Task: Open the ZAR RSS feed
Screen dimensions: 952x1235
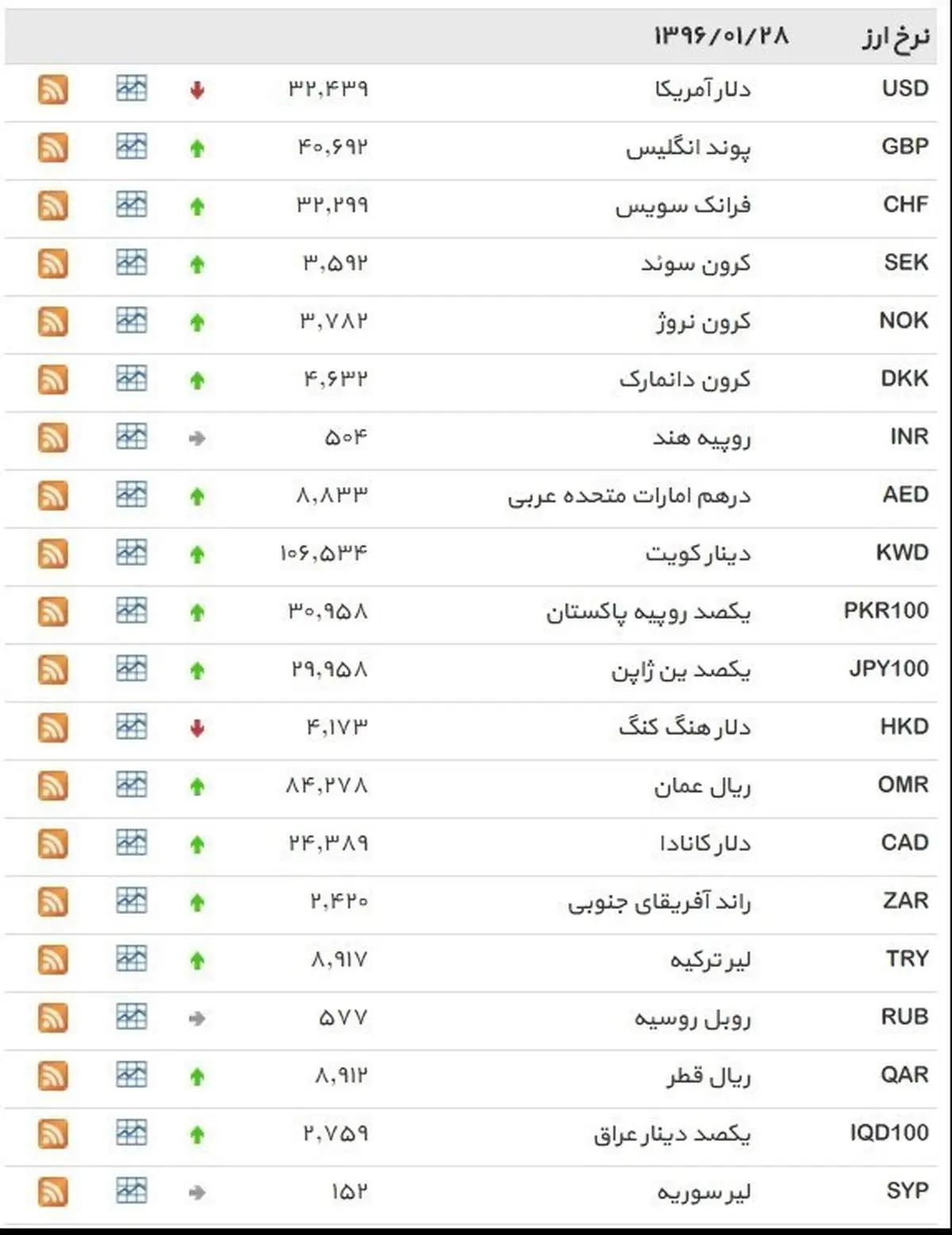Action: (x=52, y=902)
